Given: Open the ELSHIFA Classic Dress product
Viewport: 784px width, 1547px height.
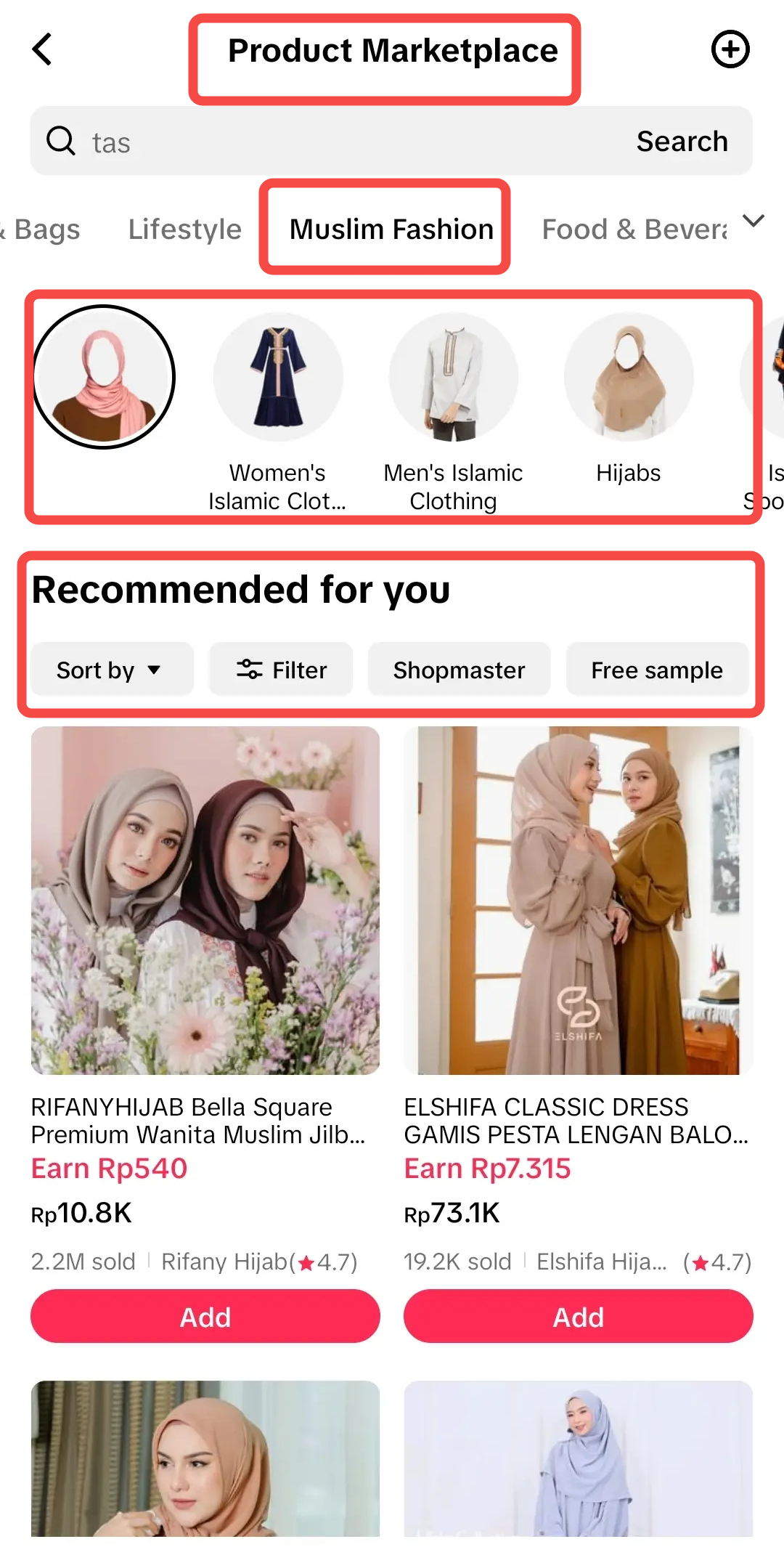Looking at the screenshot, I should [578, 901].
